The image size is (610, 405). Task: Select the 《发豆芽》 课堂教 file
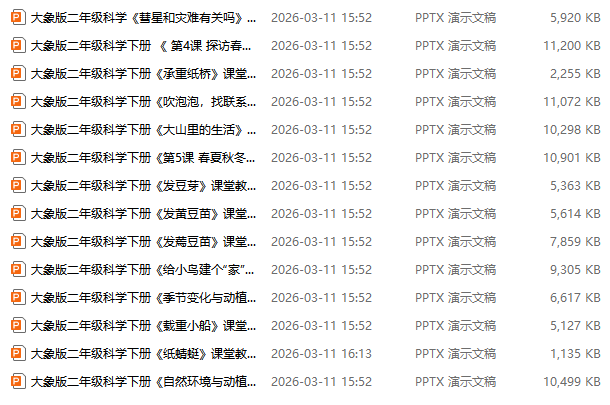tap(140, 185)
